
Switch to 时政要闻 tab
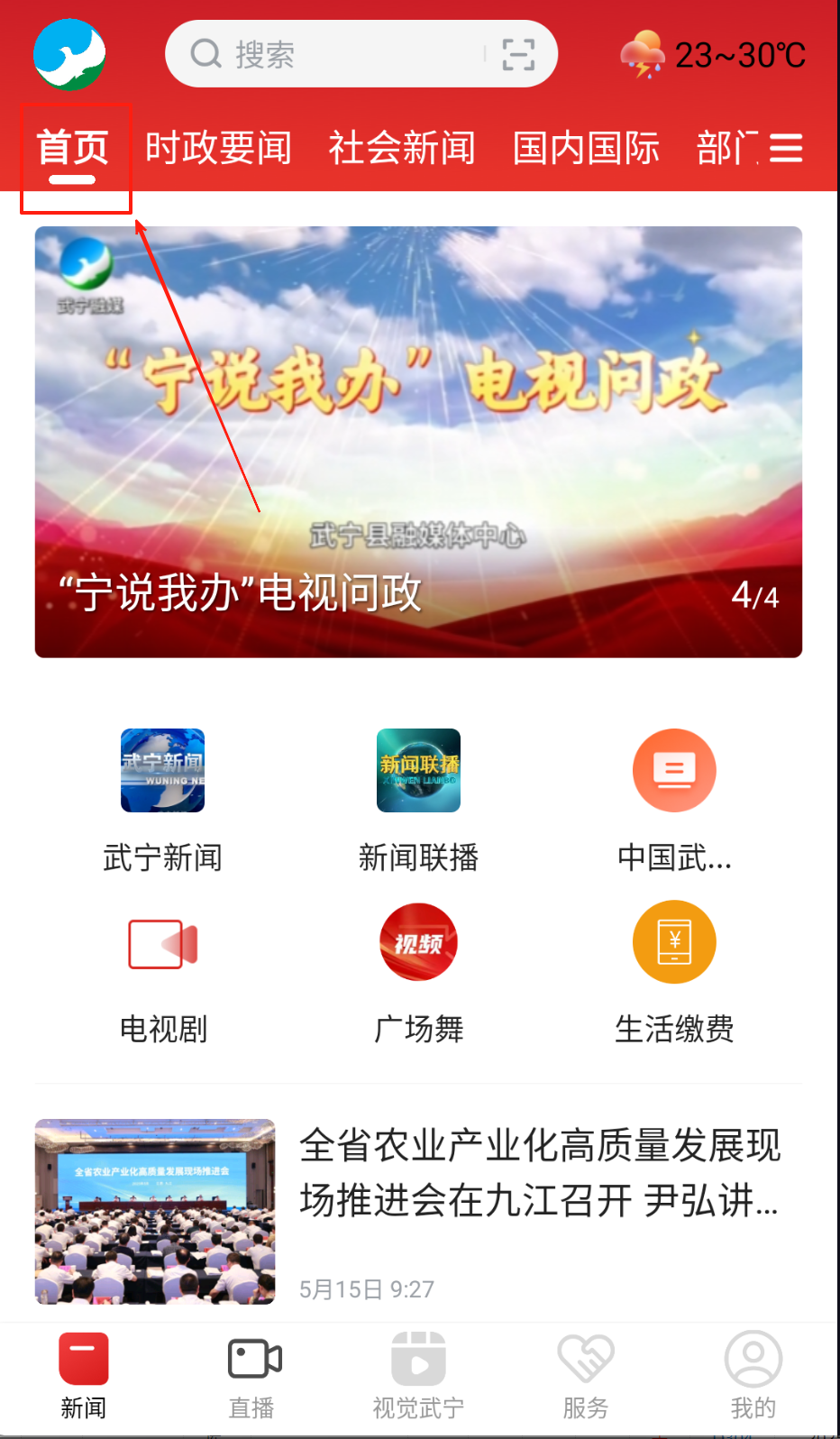click(x=219, y=149)
